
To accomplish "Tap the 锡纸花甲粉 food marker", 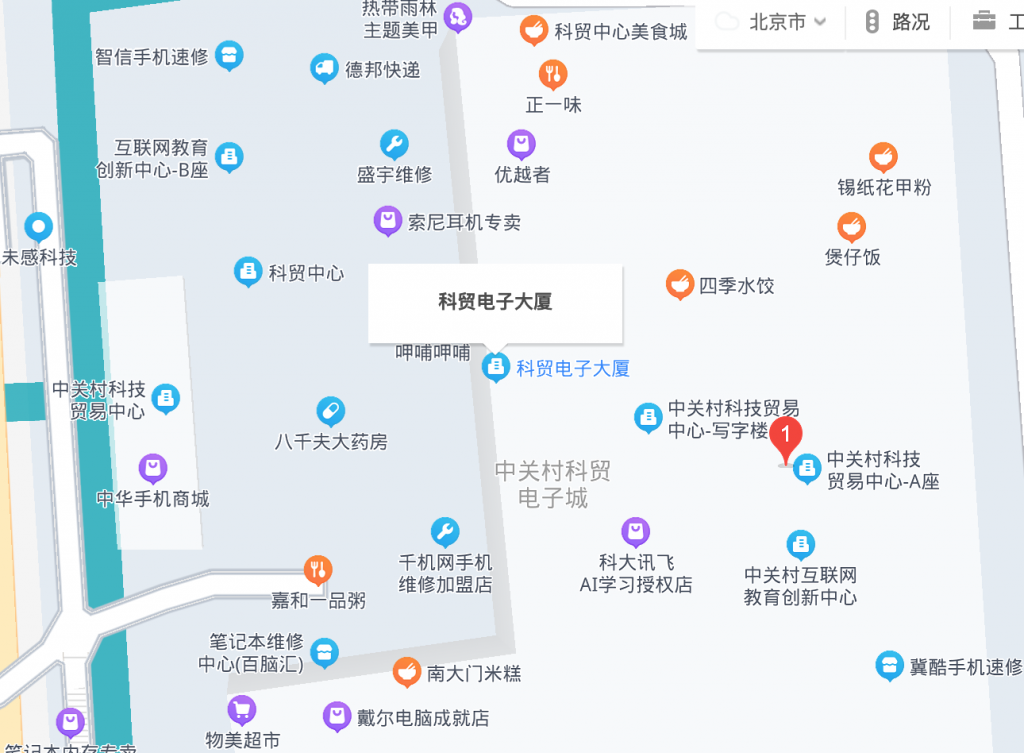I will [x=883, y=156].
